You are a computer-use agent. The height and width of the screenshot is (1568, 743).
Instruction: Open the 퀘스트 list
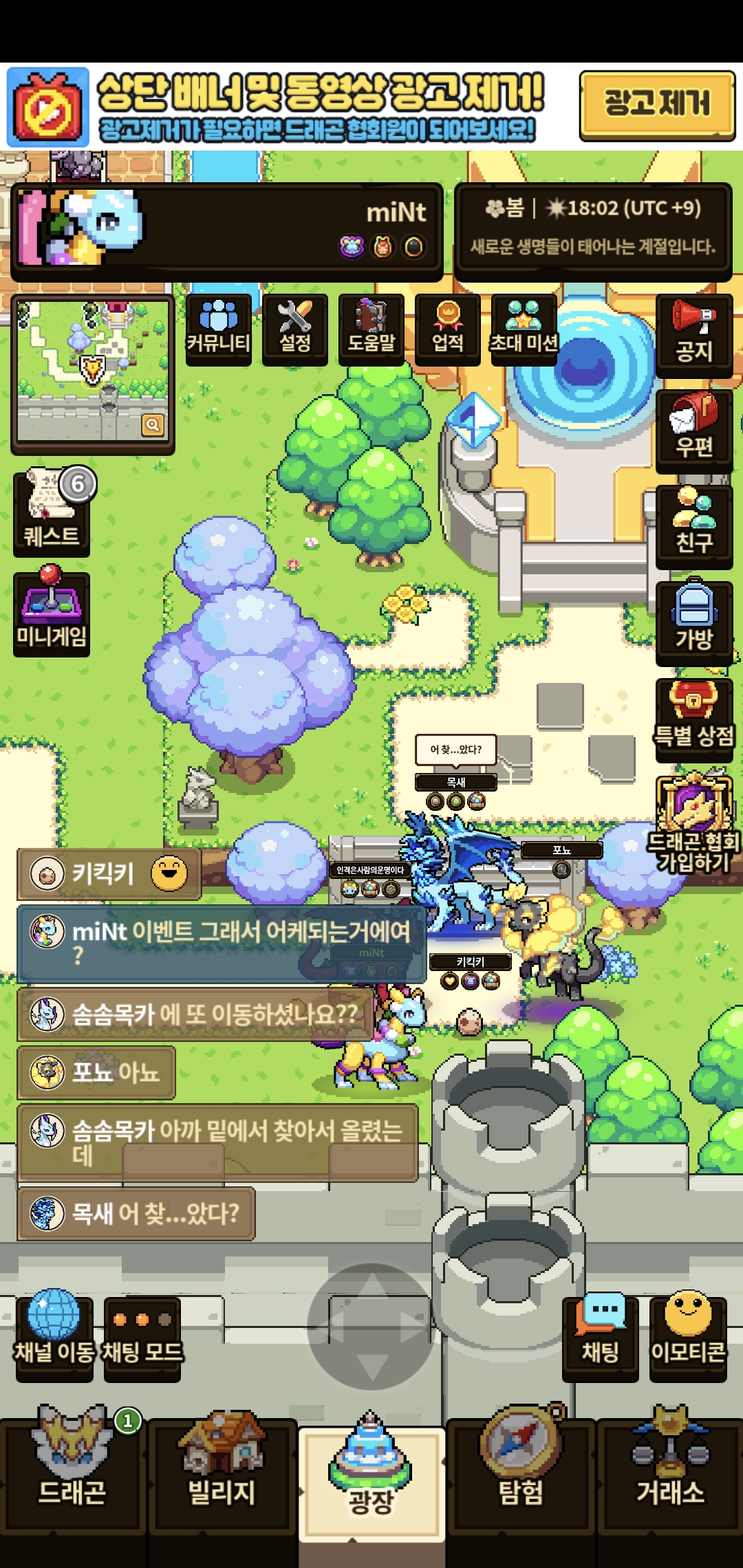point(52,512)
